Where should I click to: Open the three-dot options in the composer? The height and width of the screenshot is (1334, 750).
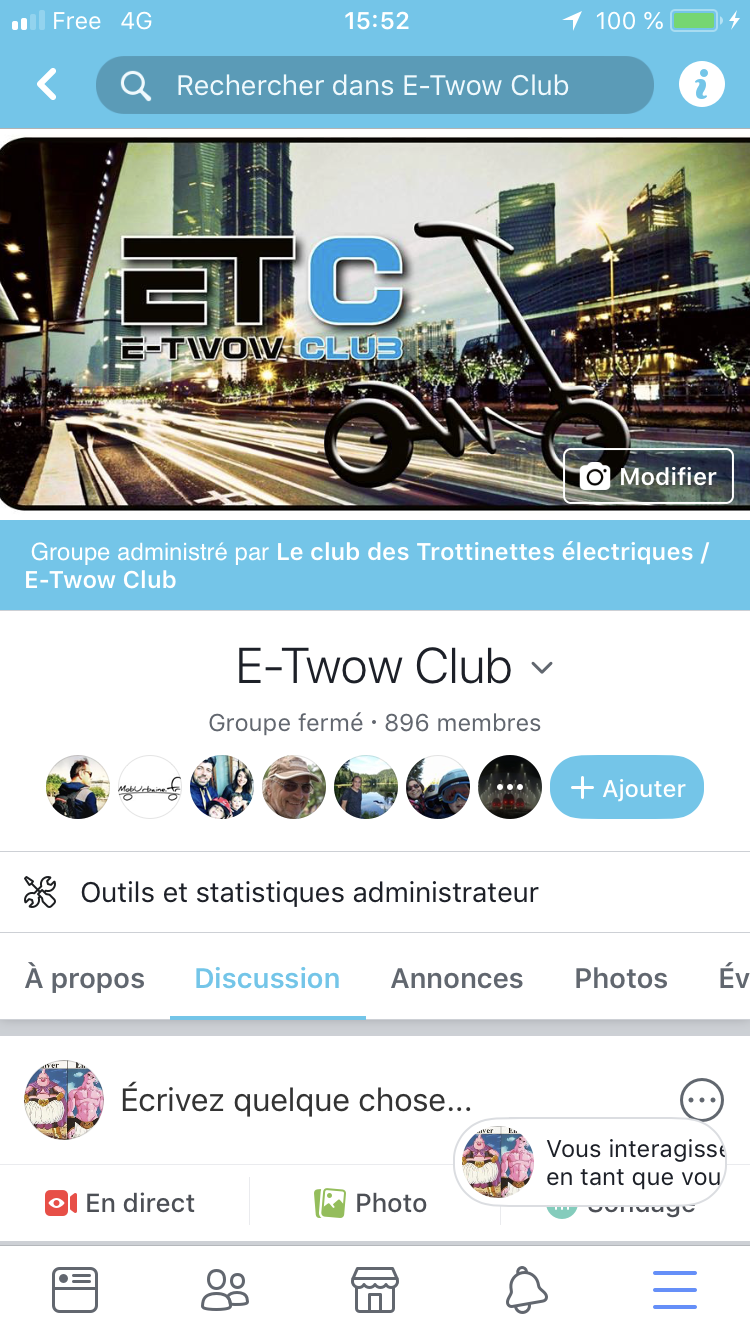(x=701, y=1101)
